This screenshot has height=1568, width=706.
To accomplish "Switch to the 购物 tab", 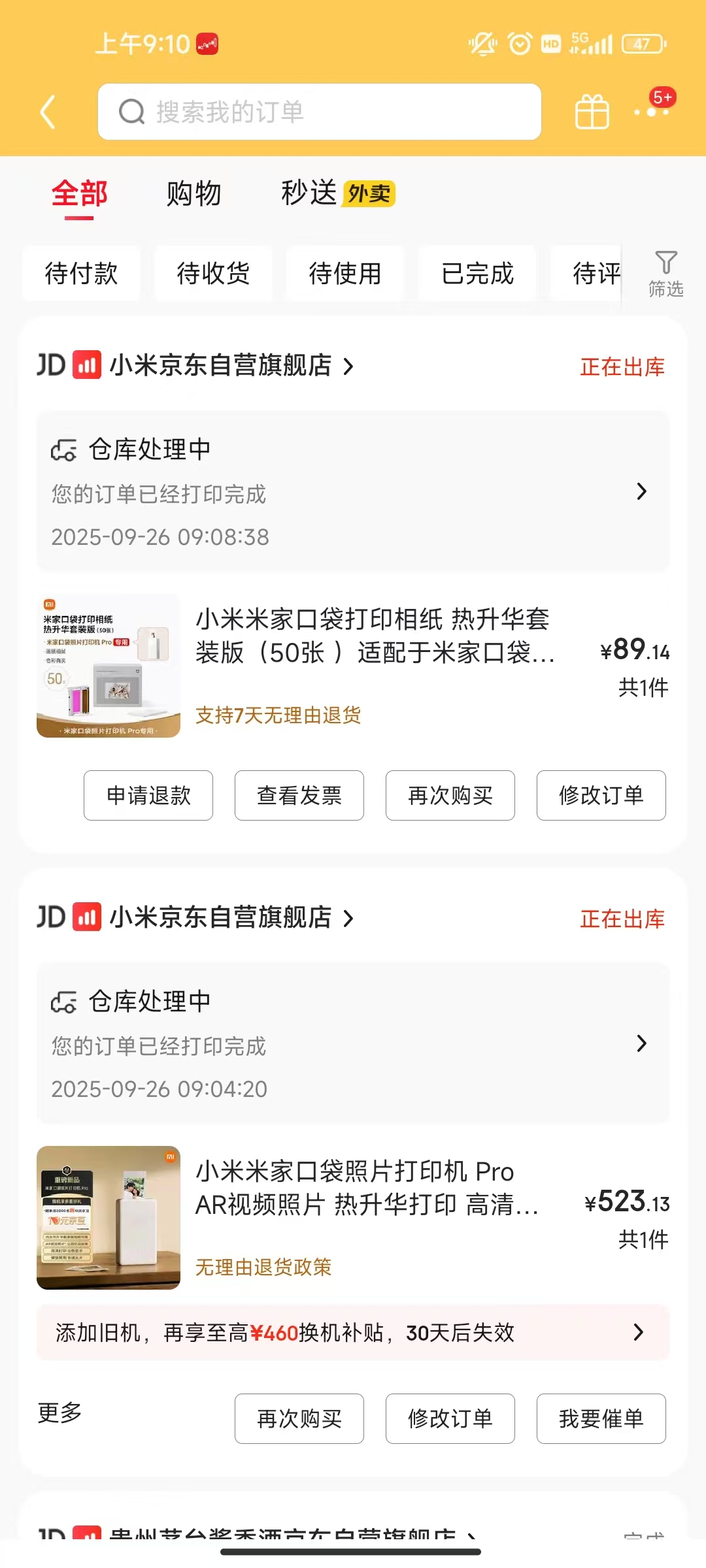I will (193, 194).
